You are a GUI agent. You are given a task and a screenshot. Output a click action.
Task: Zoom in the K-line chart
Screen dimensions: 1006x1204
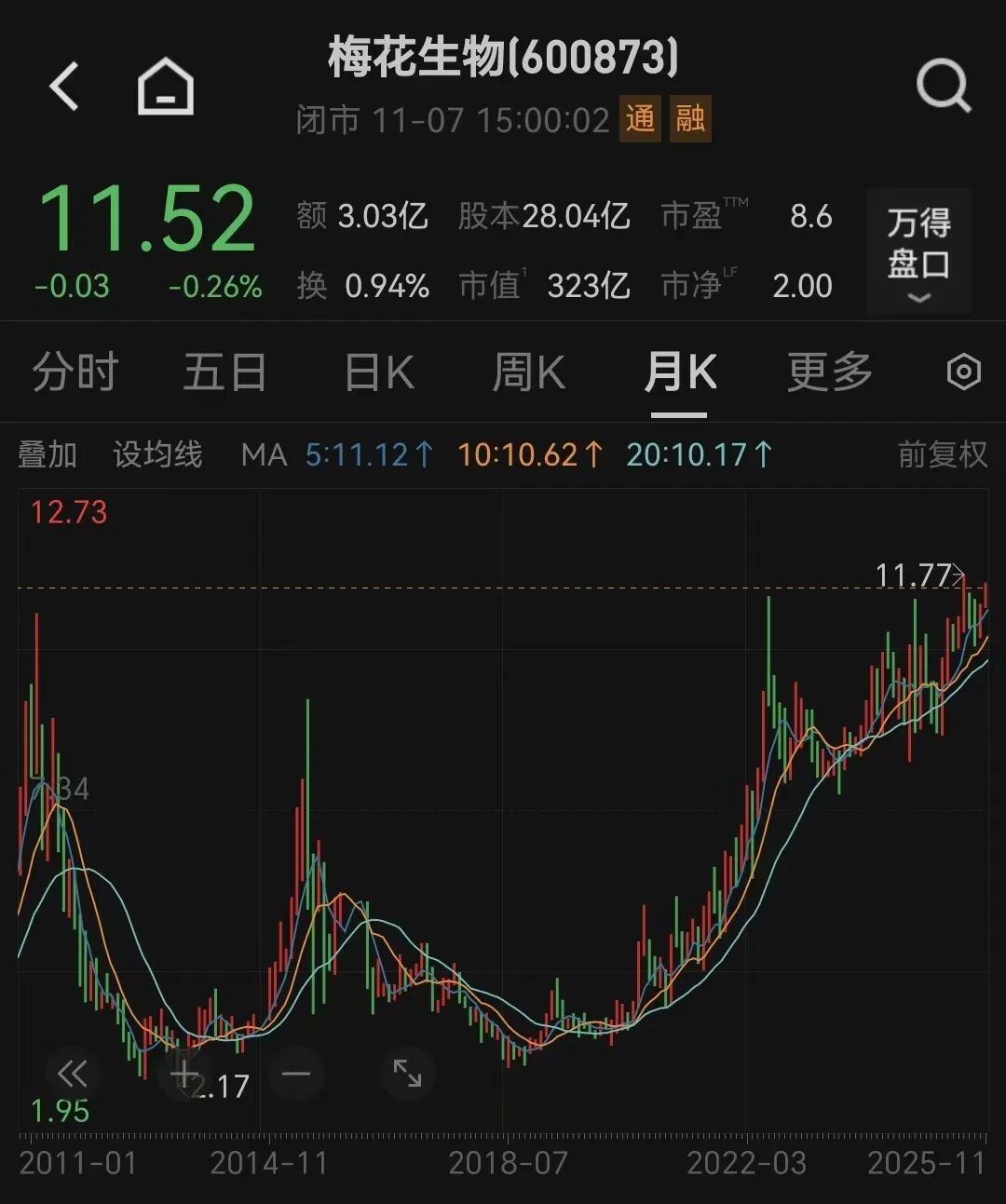point(184,1074)
